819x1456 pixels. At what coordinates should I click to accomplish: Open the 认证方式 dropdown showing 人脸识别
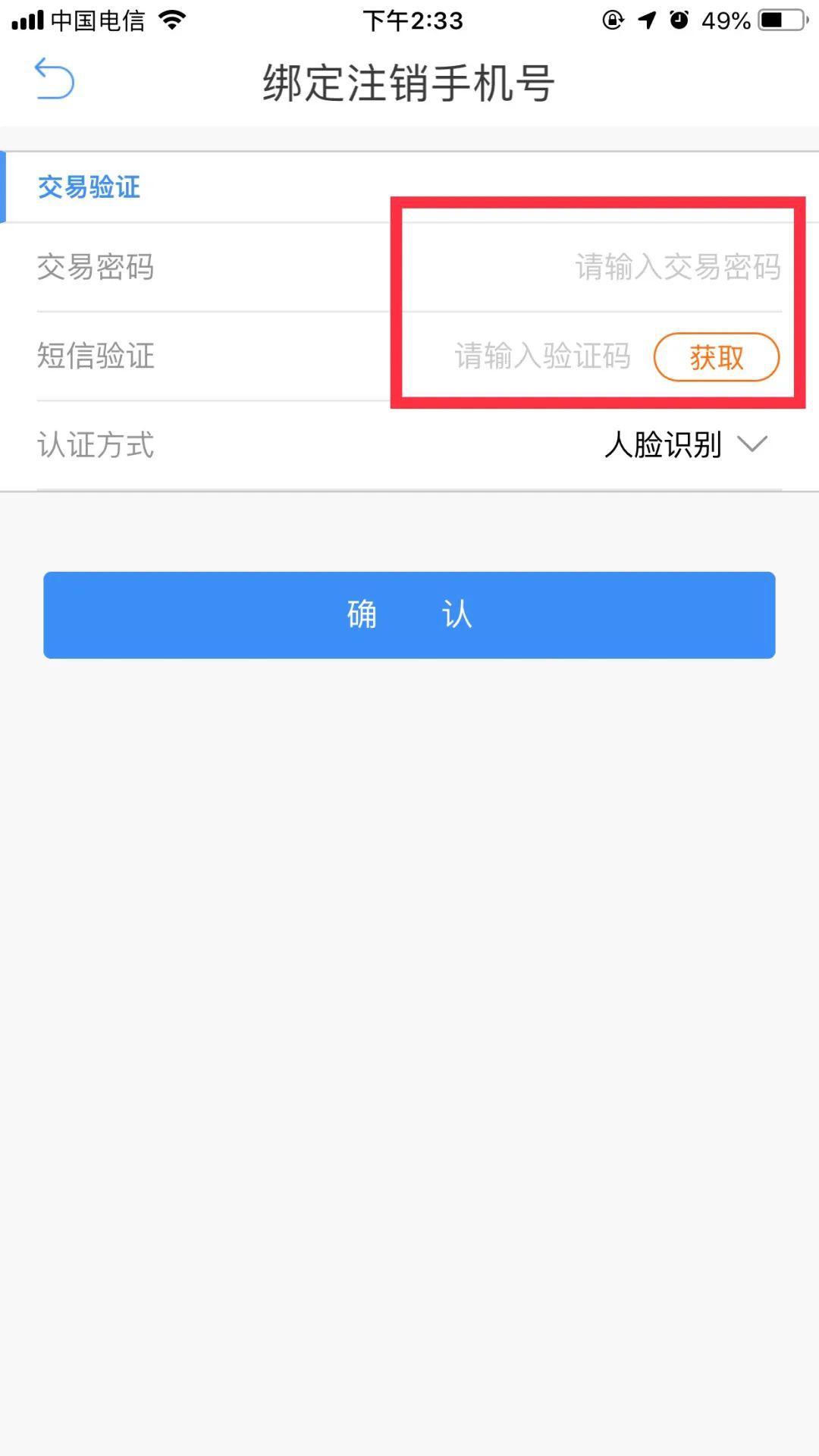(x=686, y=445)
